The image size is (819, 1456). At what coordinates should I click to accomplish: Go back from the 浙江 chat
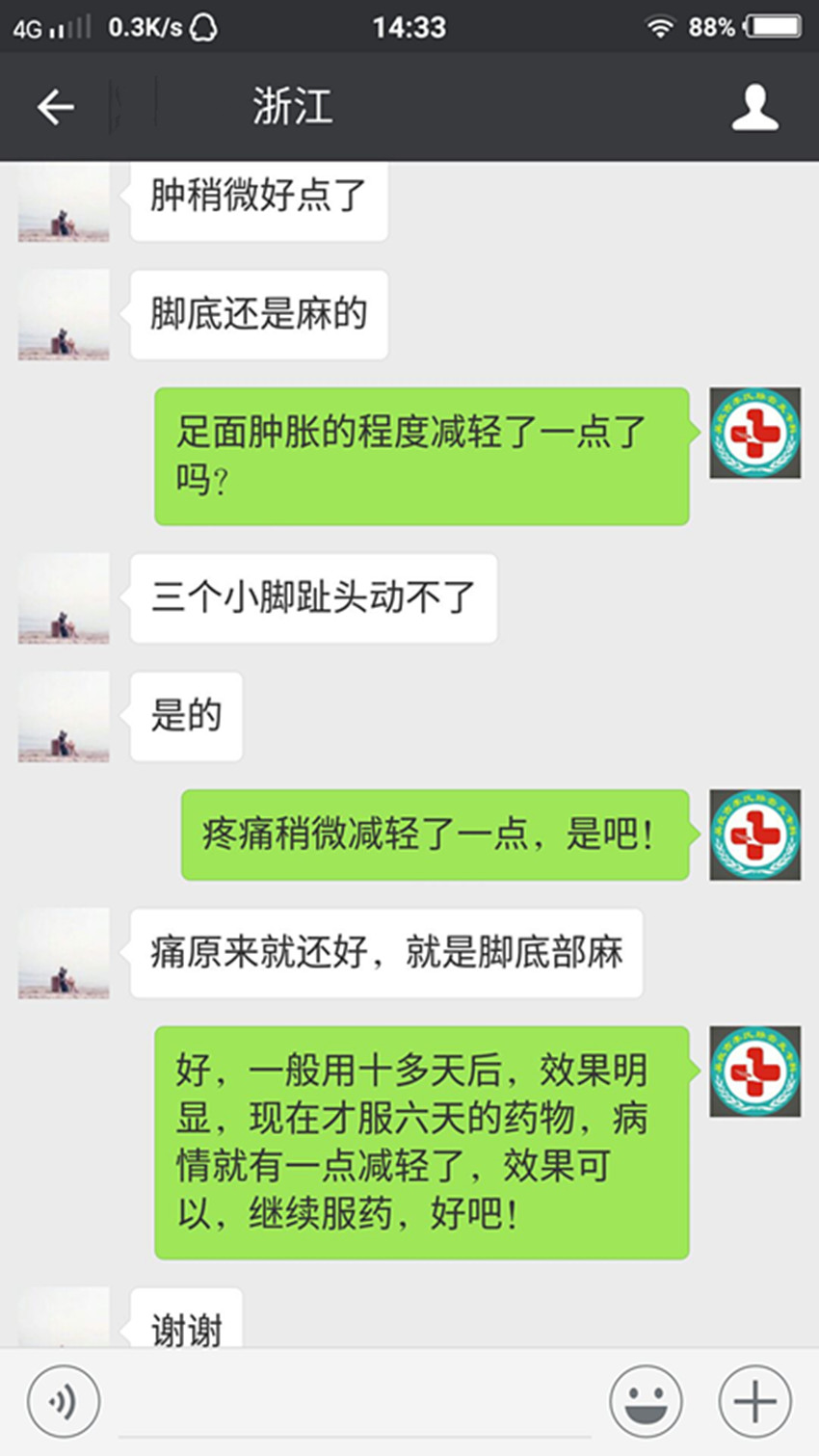click(55, 107)
